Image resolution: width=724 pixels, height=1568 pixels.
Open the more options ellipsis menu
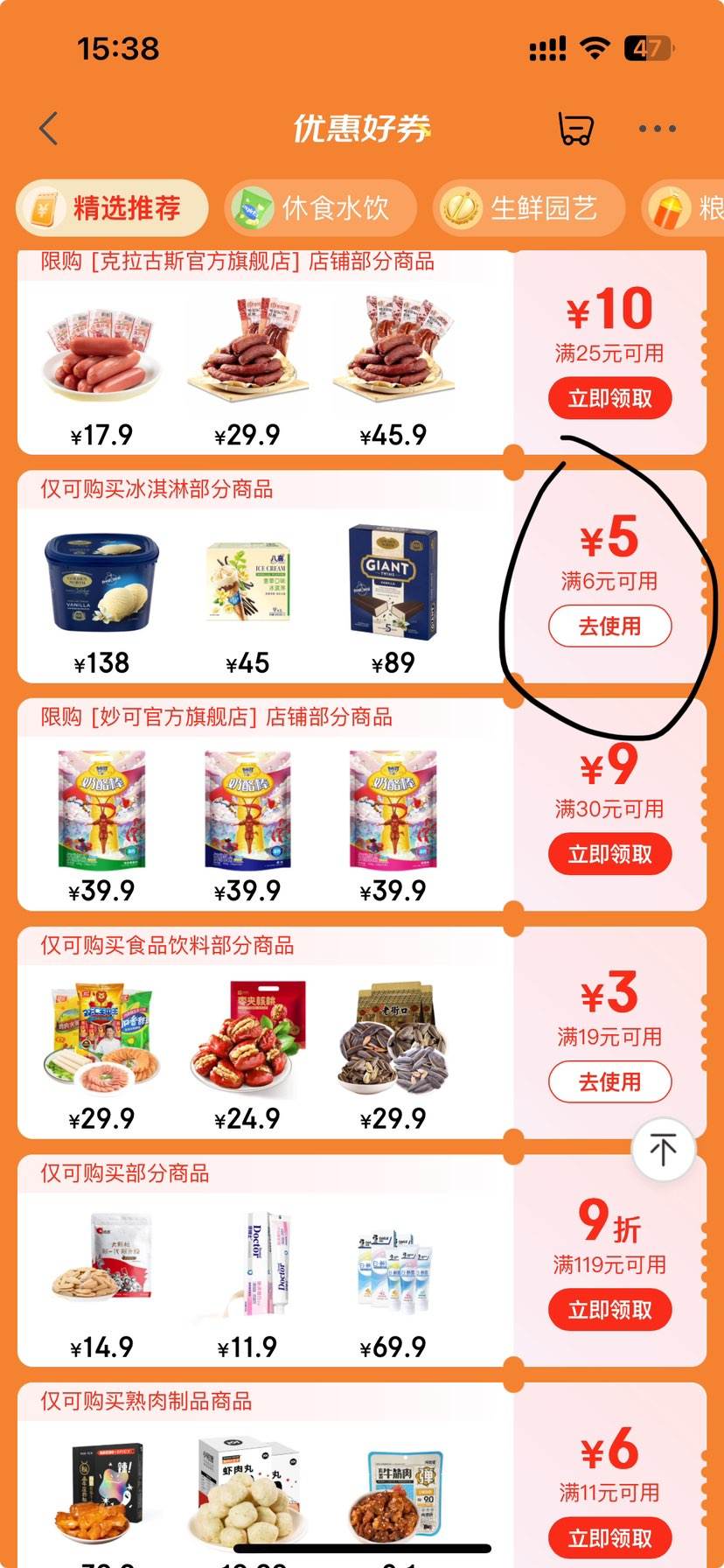pyautogui.click(x=655, y=128)
